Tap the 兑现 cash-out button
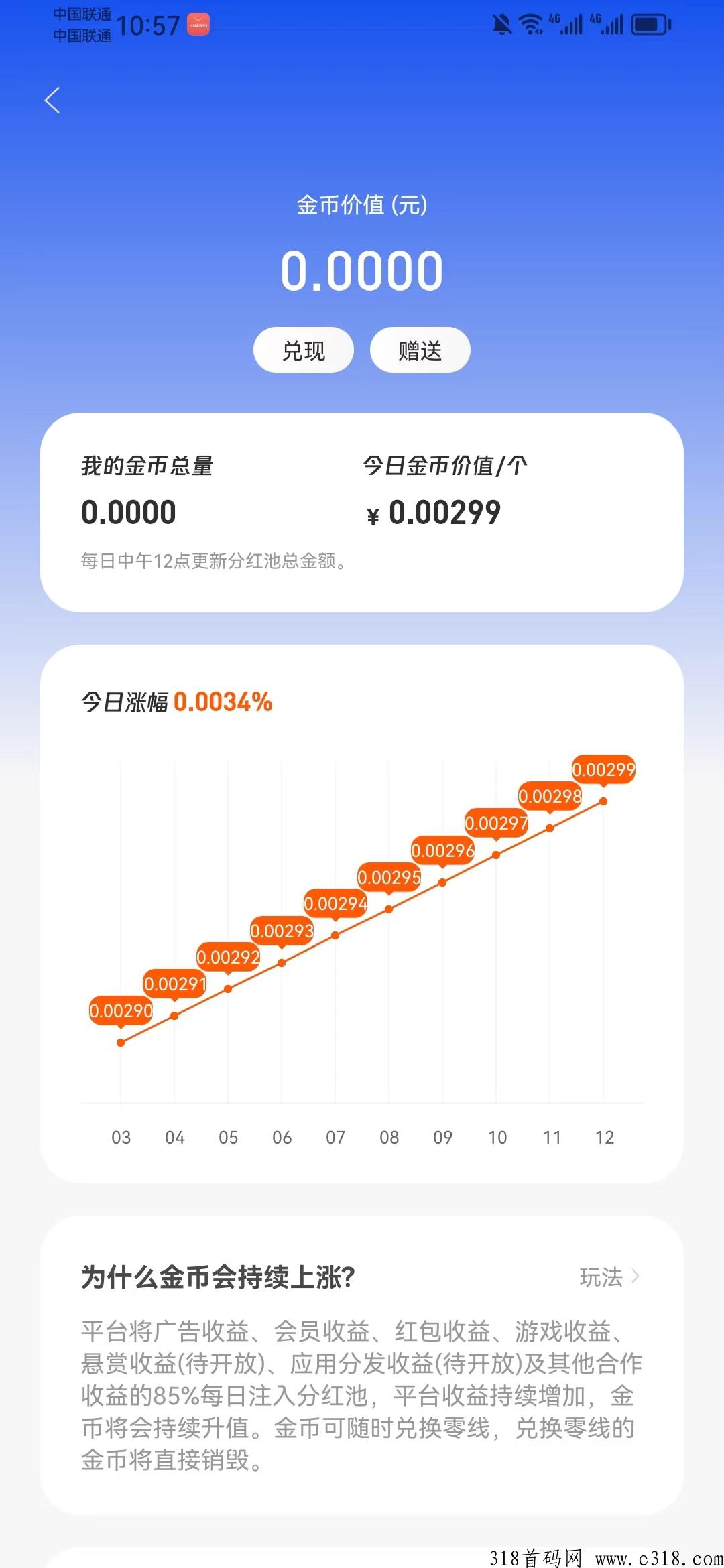Viewport: 724px width, 1568px height. [x=304, y=350]
